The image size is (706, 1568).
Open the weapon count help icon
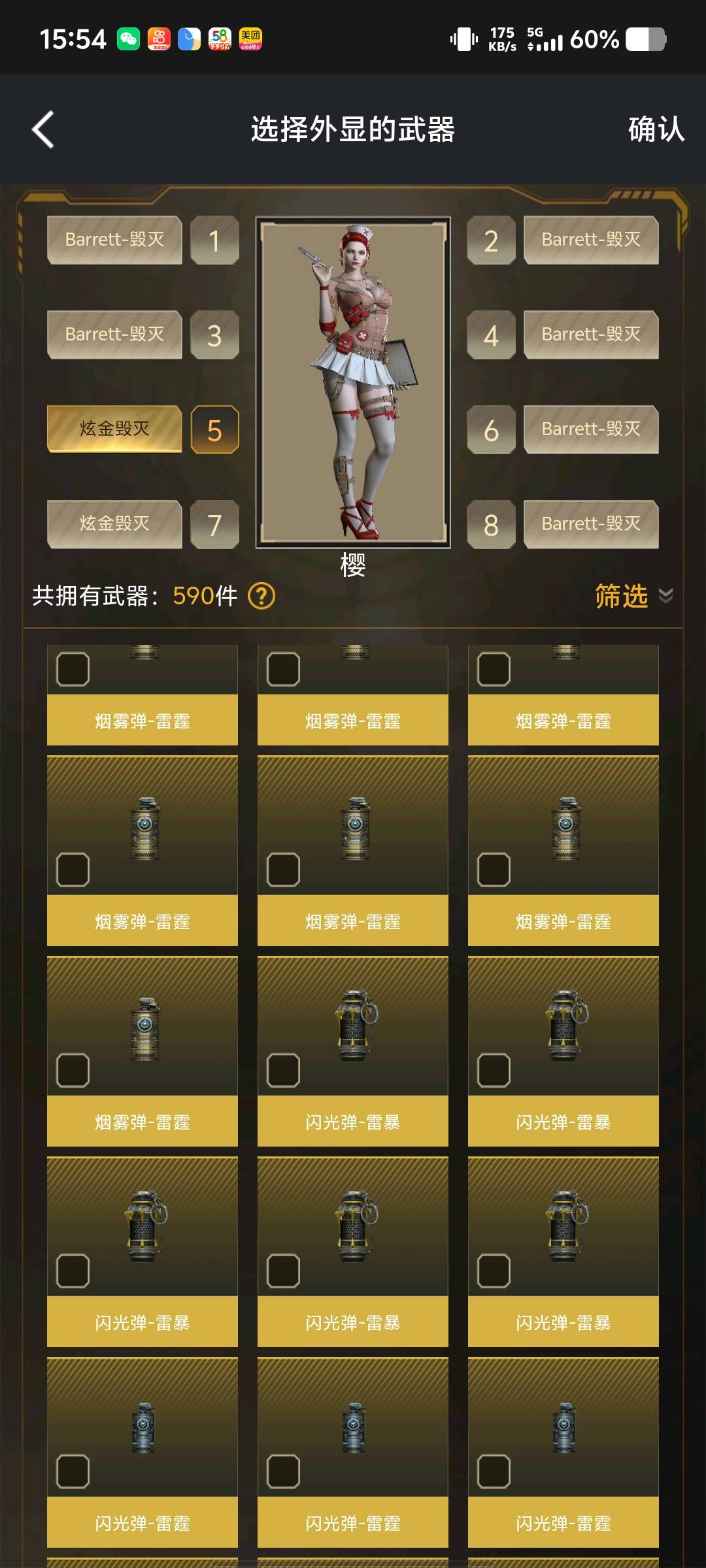pyautogui.click(x=261, y=596)
